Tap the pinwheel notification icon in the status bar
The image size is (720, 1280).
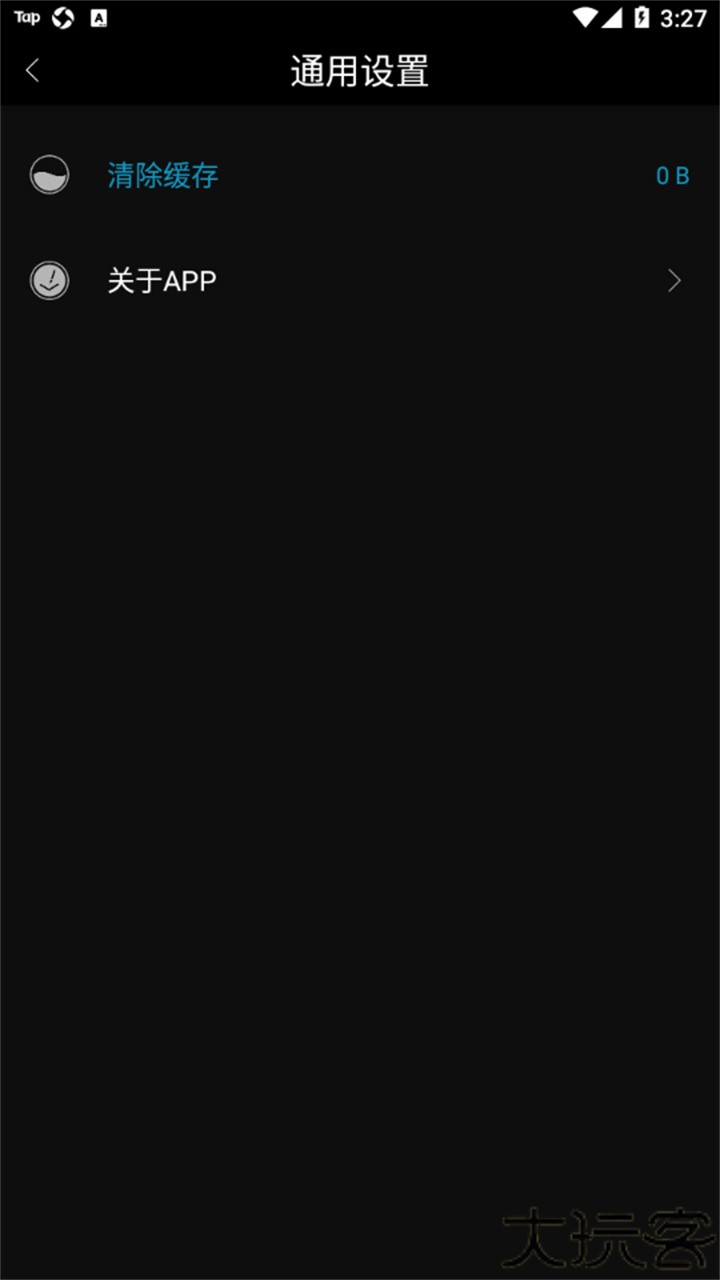click(x=62, y=17)
